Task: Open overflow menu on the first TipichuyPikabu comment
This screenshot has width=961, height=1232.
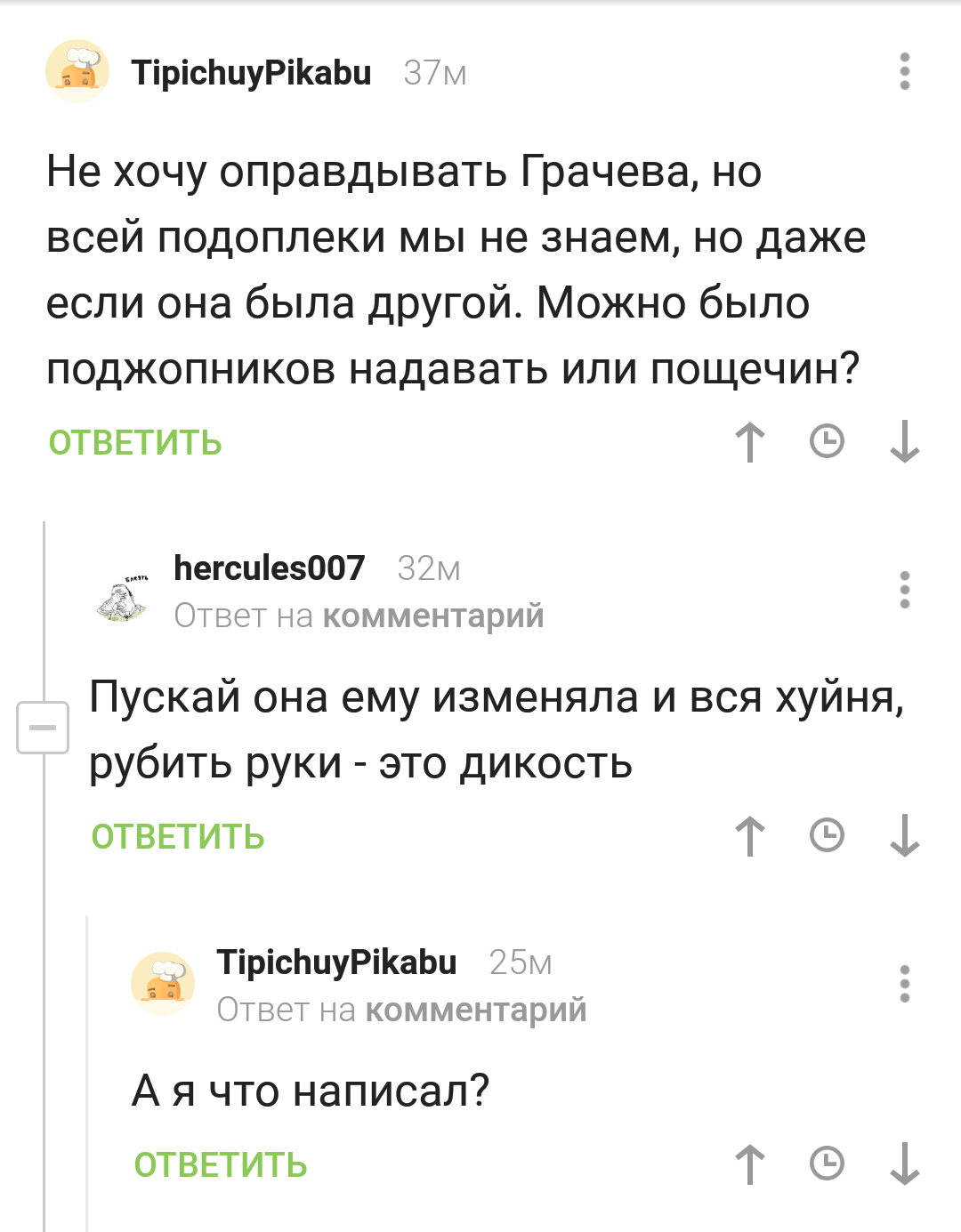Action: (x=904, y=71)
